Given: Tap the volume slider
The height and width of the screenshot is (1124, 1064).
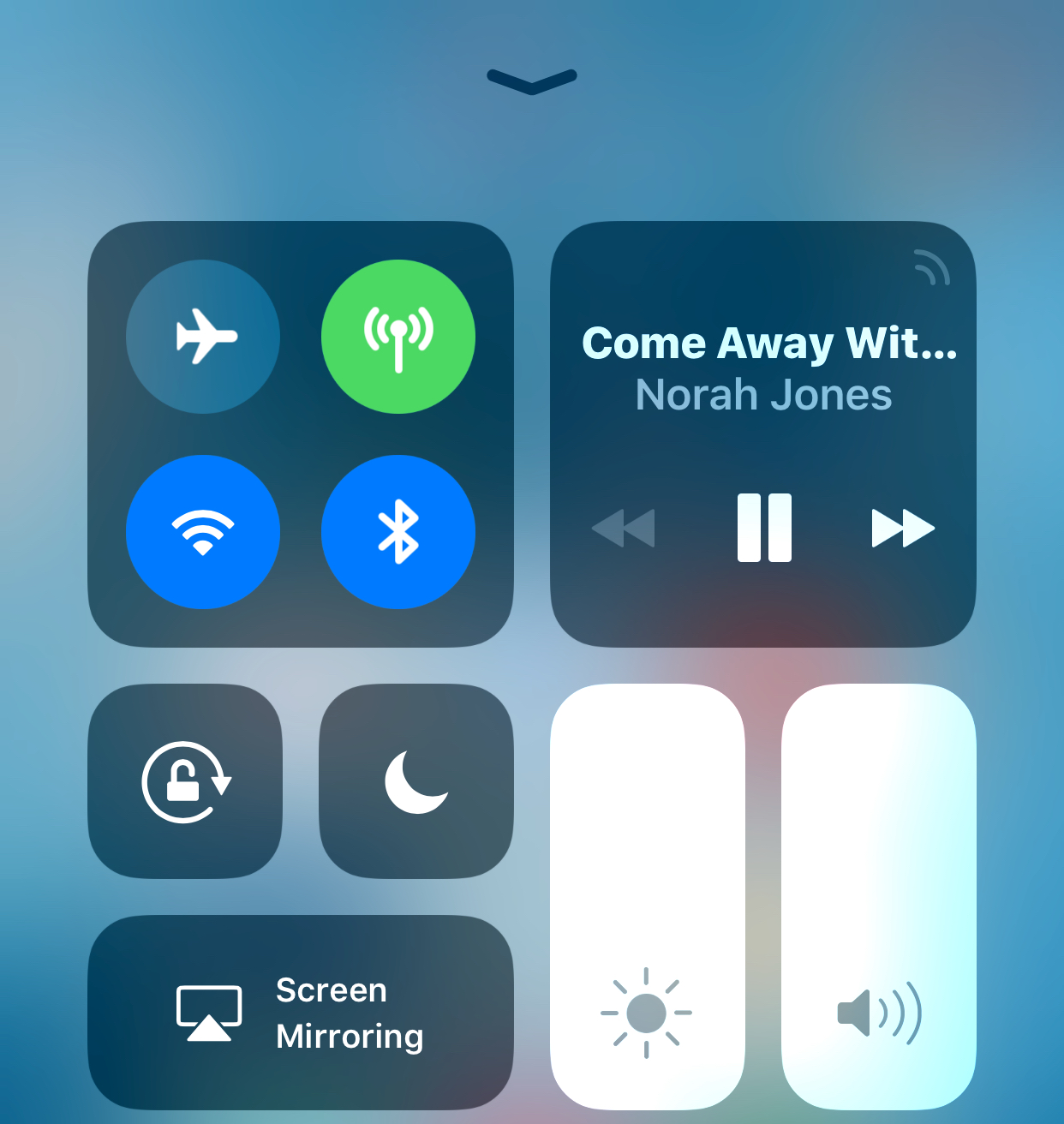Looking at the screenshot, I should [x=879, y=895].
